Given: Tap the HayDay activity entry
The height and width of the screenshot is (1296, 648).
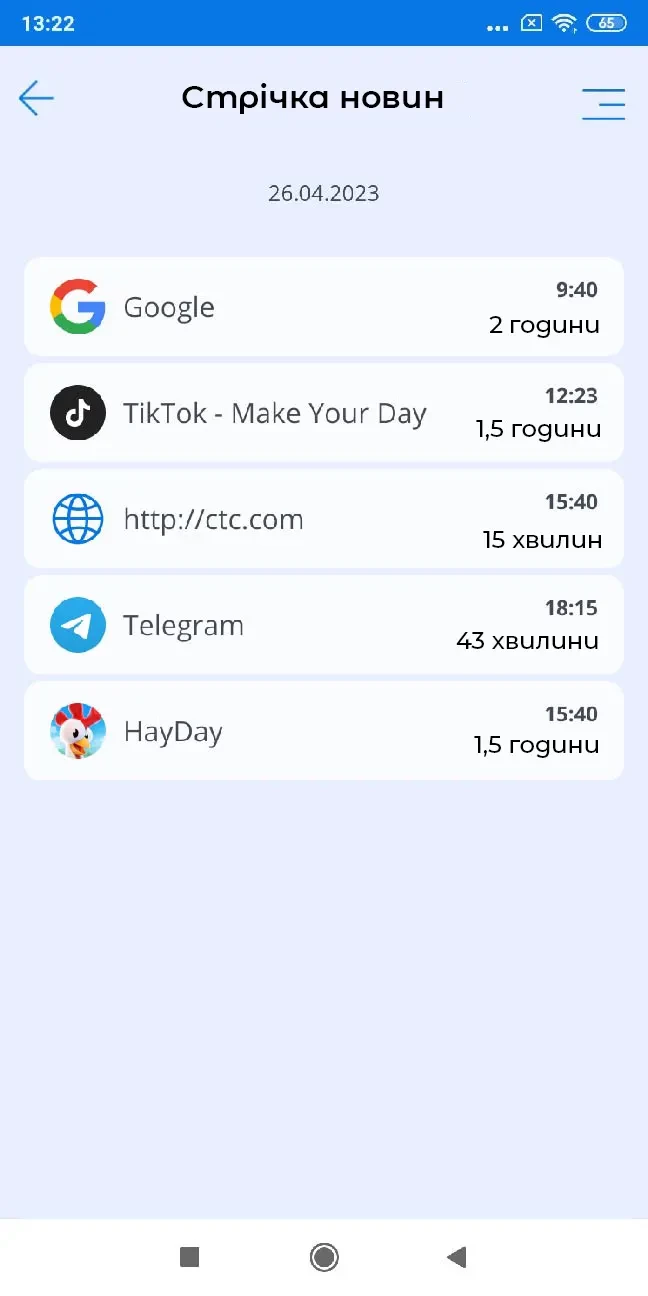Looking at the screenshot, I should coord(323,731).
